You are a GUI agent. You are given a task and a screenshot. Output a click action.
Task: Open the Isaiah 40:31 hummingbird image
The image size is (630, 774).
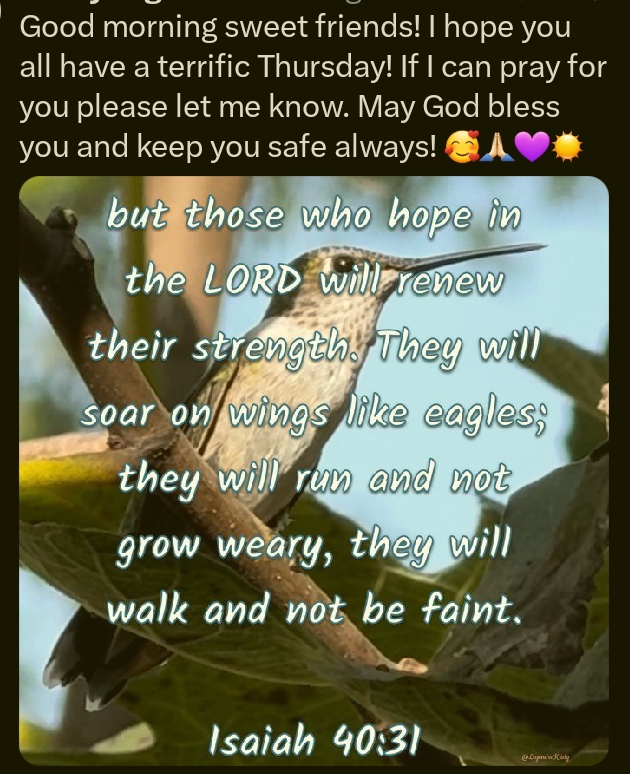[314, 470]
